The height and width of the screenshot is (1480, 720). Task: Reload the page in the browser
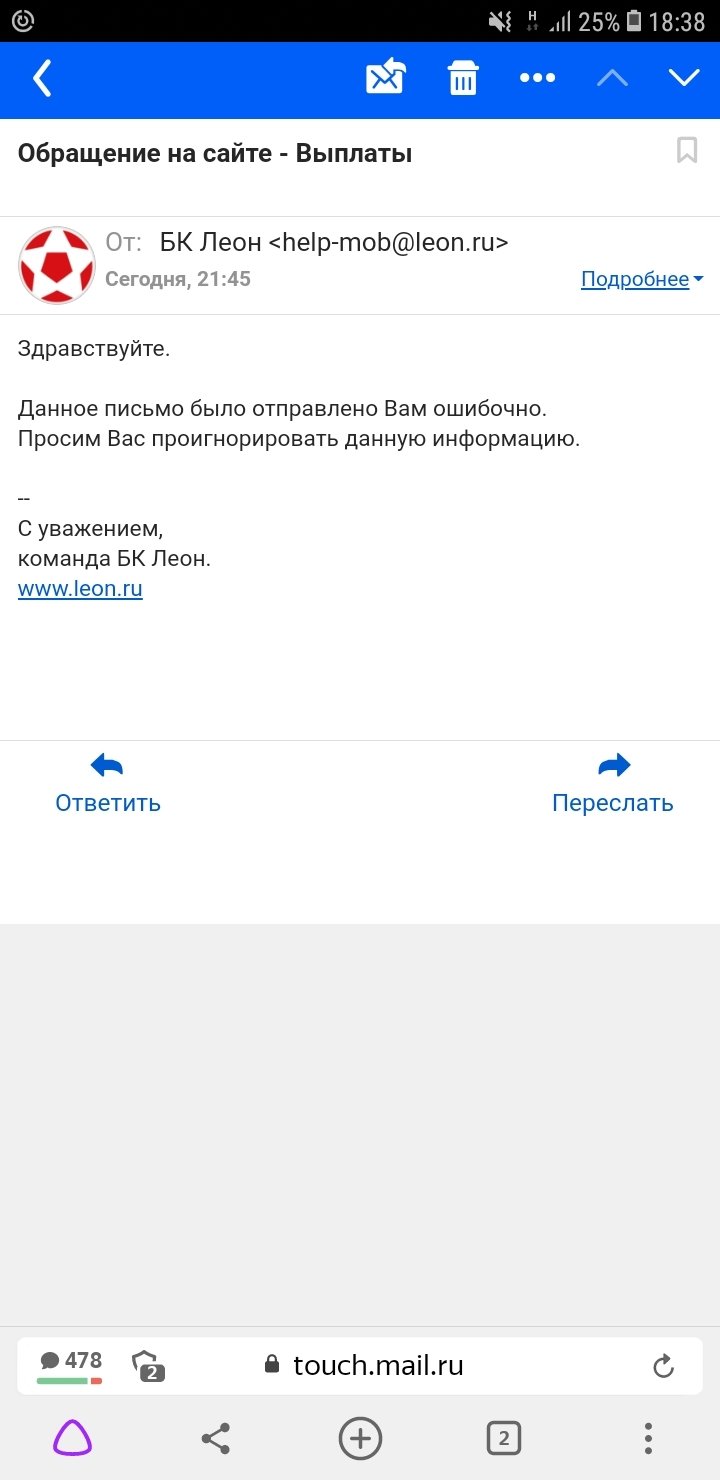point(663,1366)
